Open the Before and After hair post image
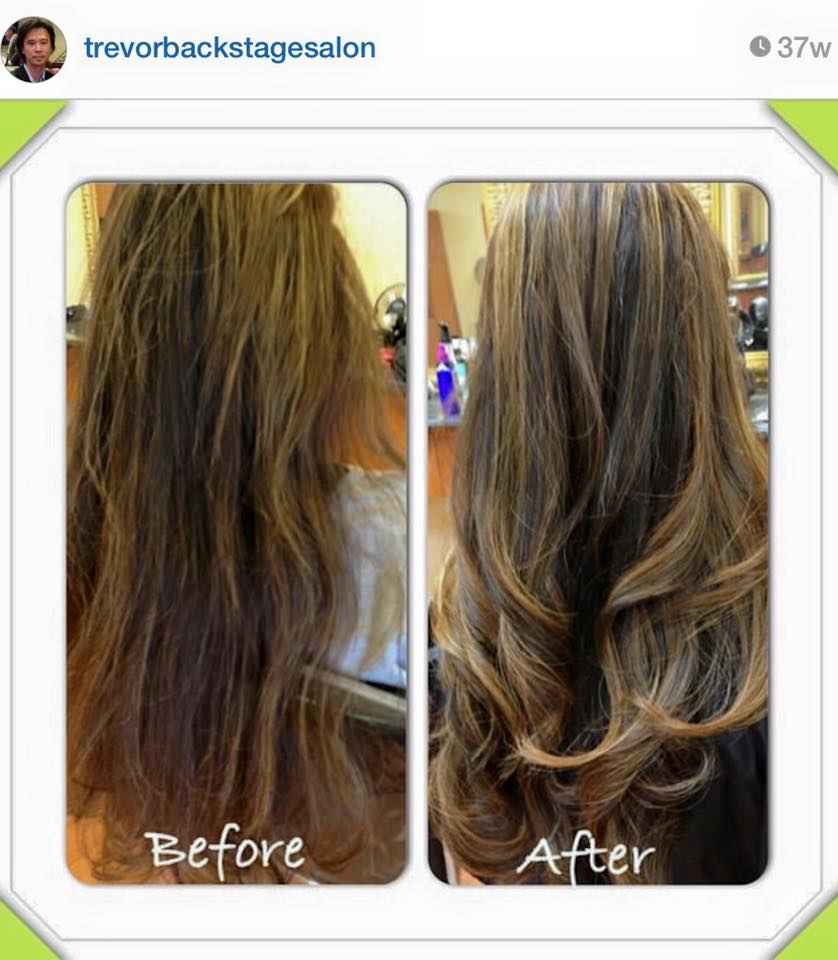Viewport: 838px width, 960px height. (418, 530)
